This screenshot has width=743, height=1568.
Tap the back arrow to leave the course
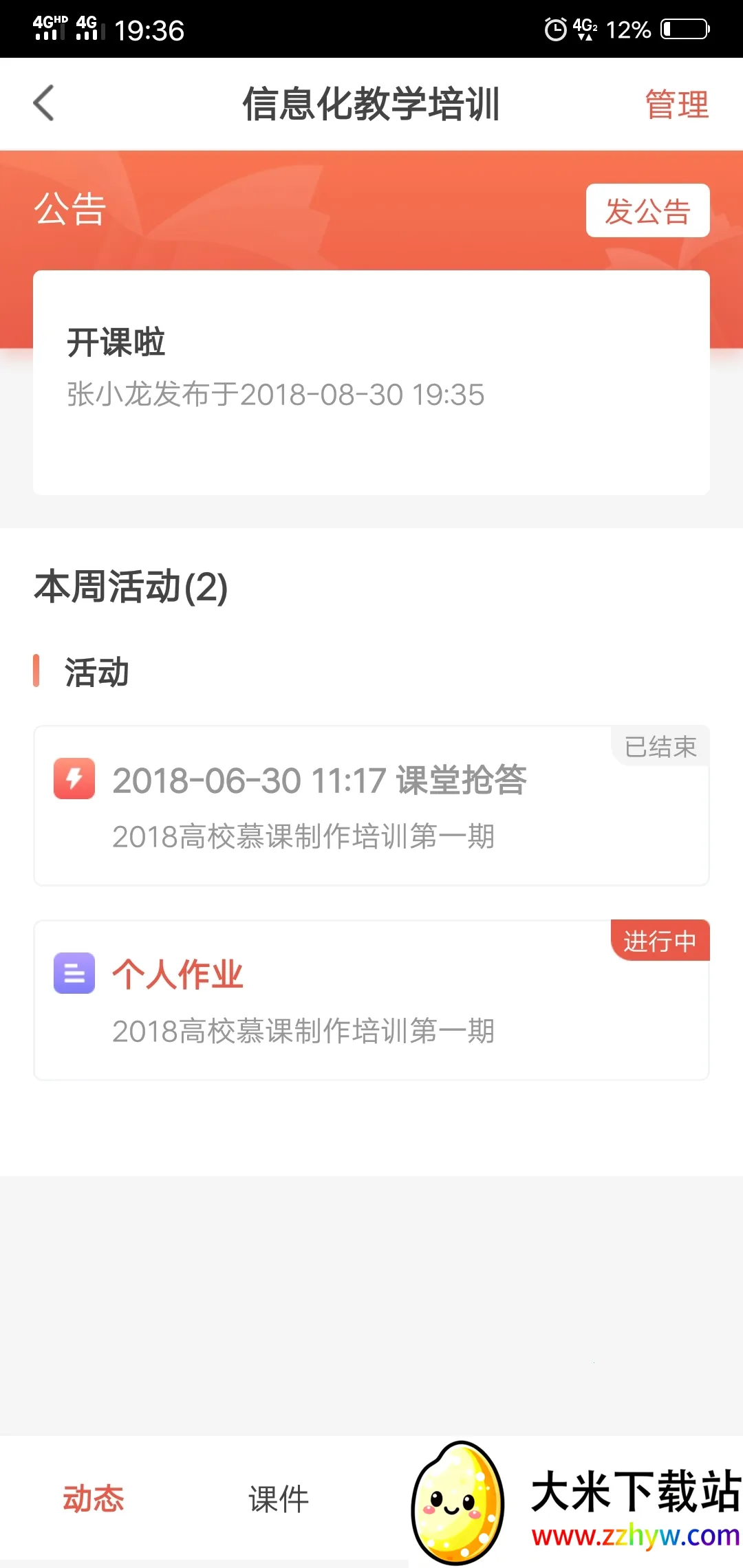click(43, 103)
